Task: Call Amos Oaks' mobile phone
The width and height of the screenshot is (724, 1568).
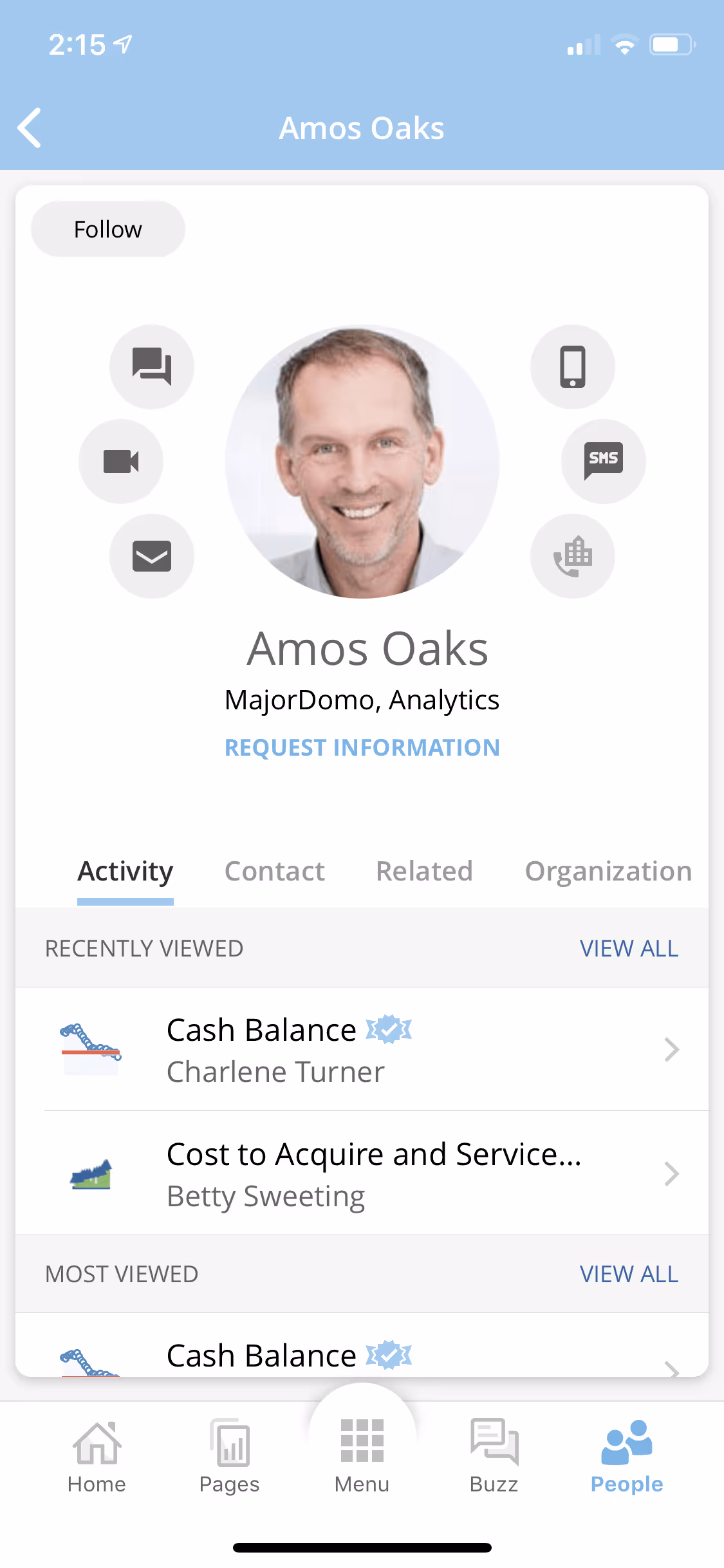Action: click(572, 366)
